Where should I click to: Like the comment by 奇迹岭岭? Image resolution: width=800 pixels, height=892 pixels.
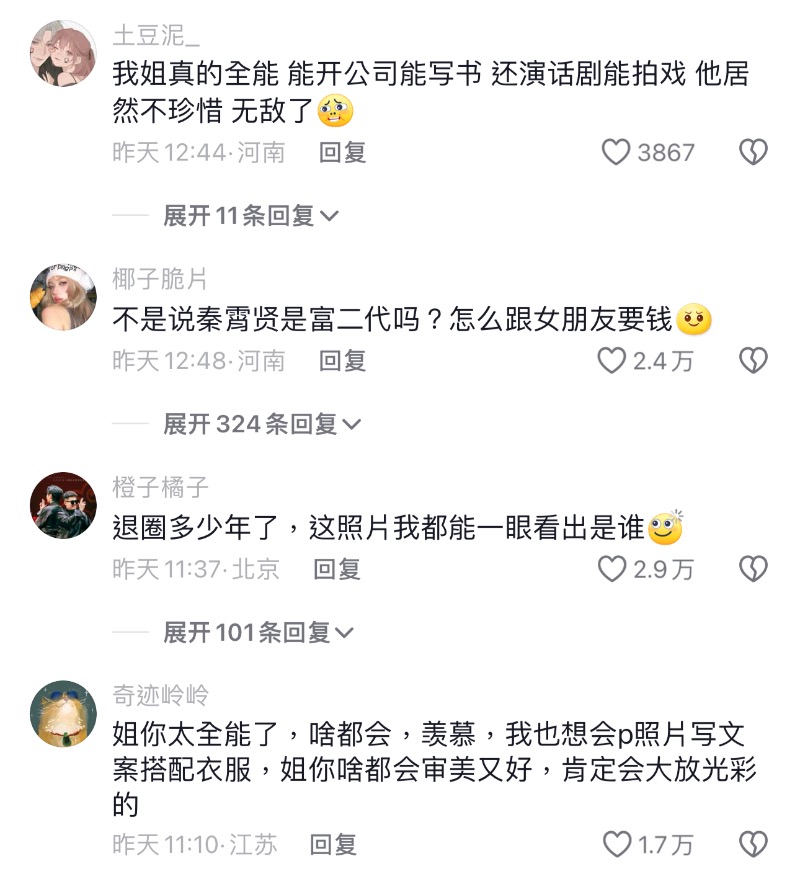point(616,844)
